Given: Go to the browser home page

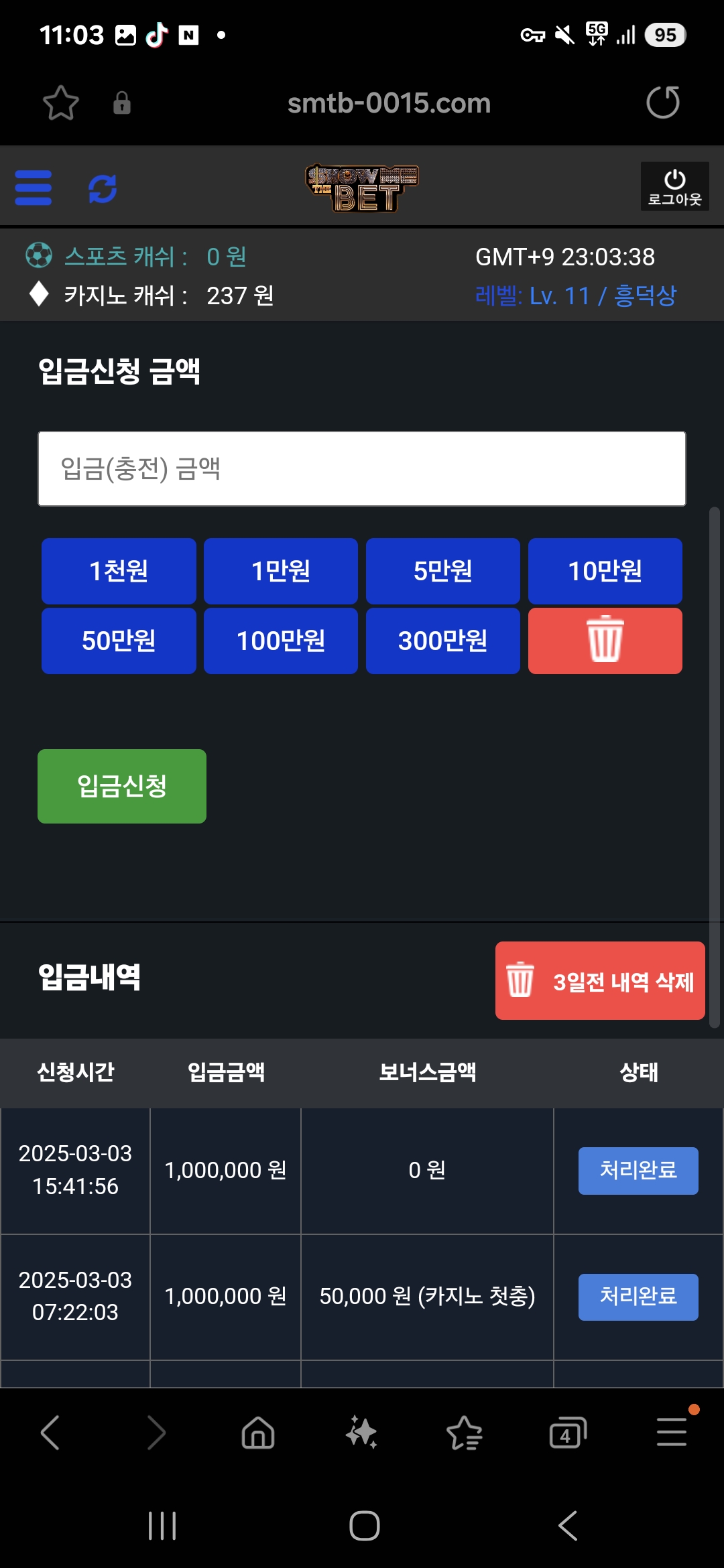Looking at the screenshot, I should click(x=258, y=1433).
